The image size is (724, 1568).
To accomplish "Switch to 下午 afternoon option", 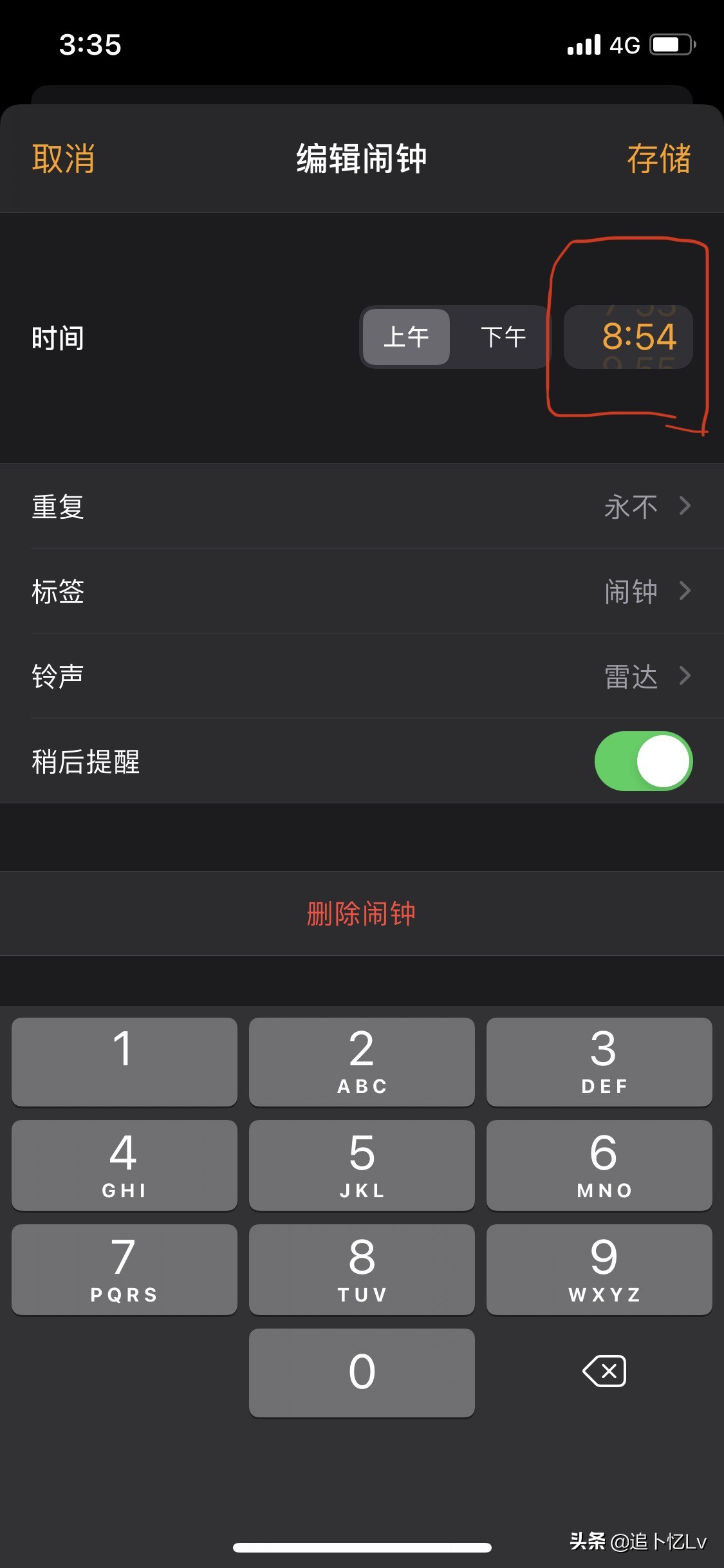I will [x=503, y=337].
